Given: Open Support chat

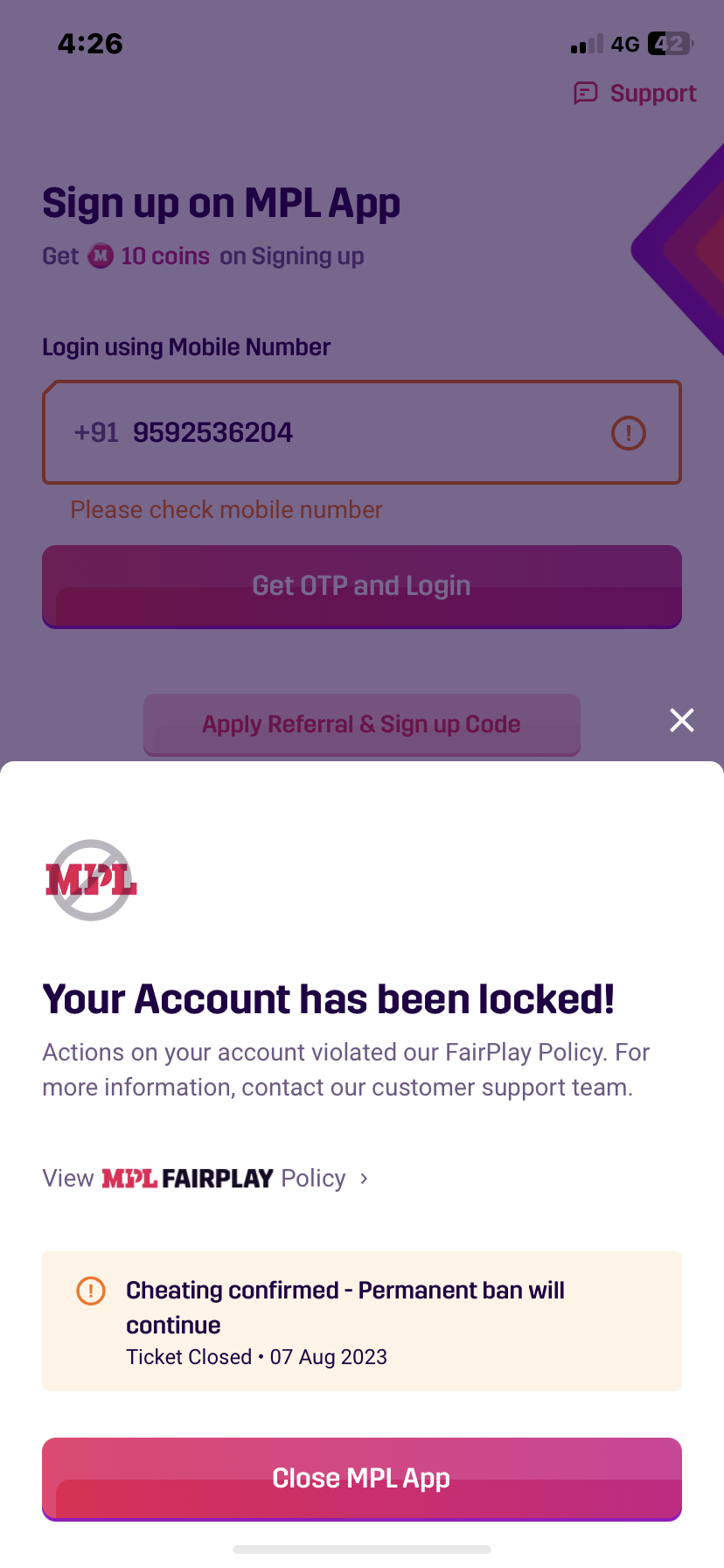Looking at the screenshot, I should 636,94.
